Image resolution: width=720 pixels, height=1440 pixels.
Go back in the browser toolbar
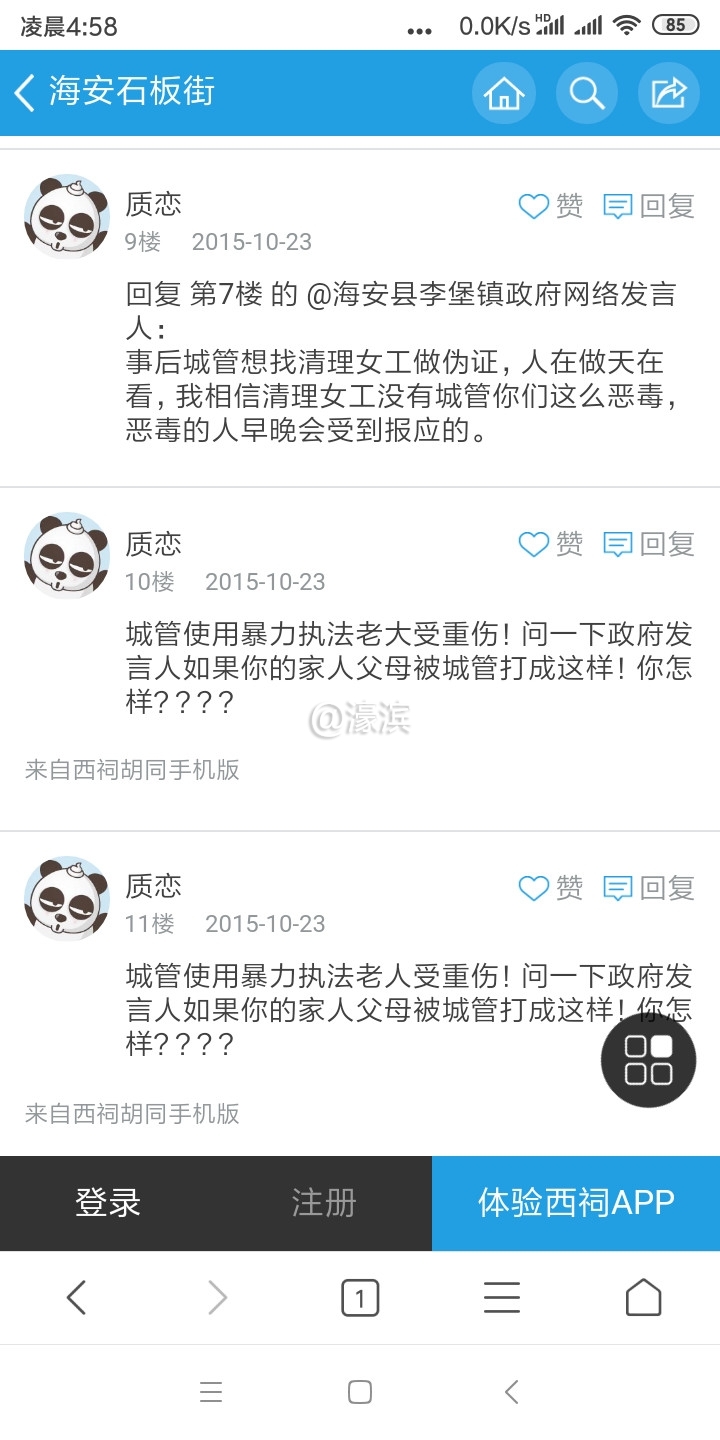pos(76,1298)
